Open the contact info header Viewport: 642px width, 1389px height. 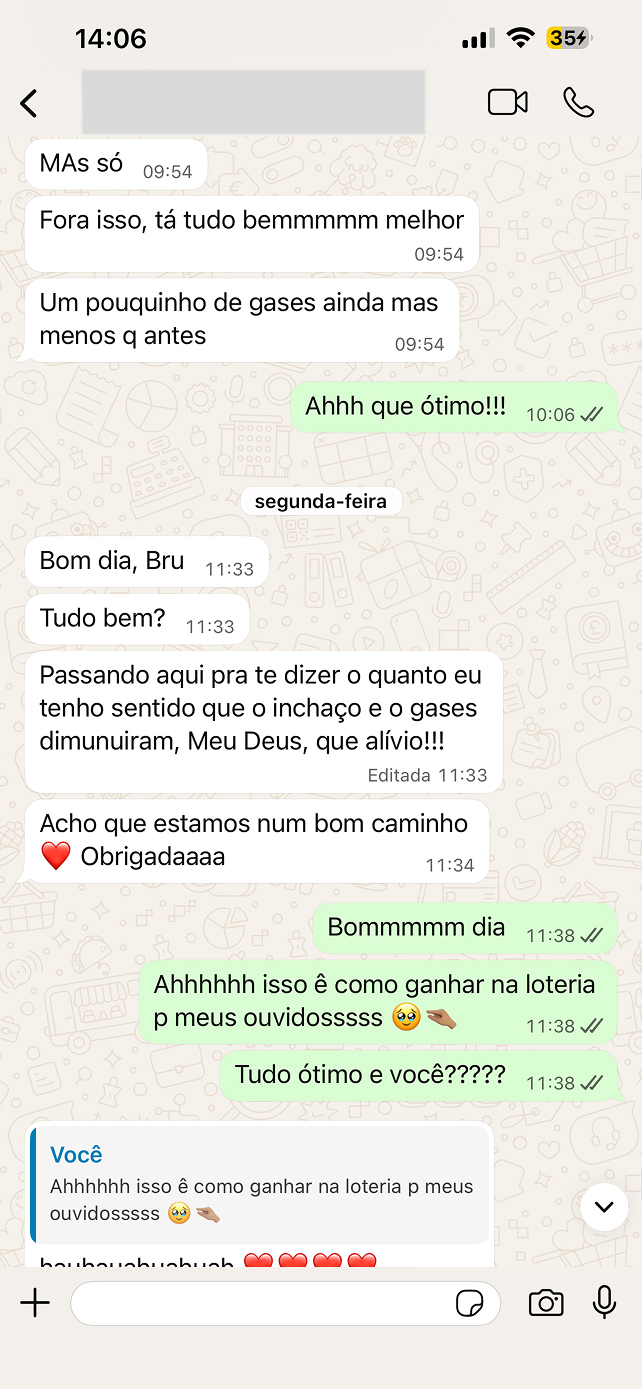point(253,102)
